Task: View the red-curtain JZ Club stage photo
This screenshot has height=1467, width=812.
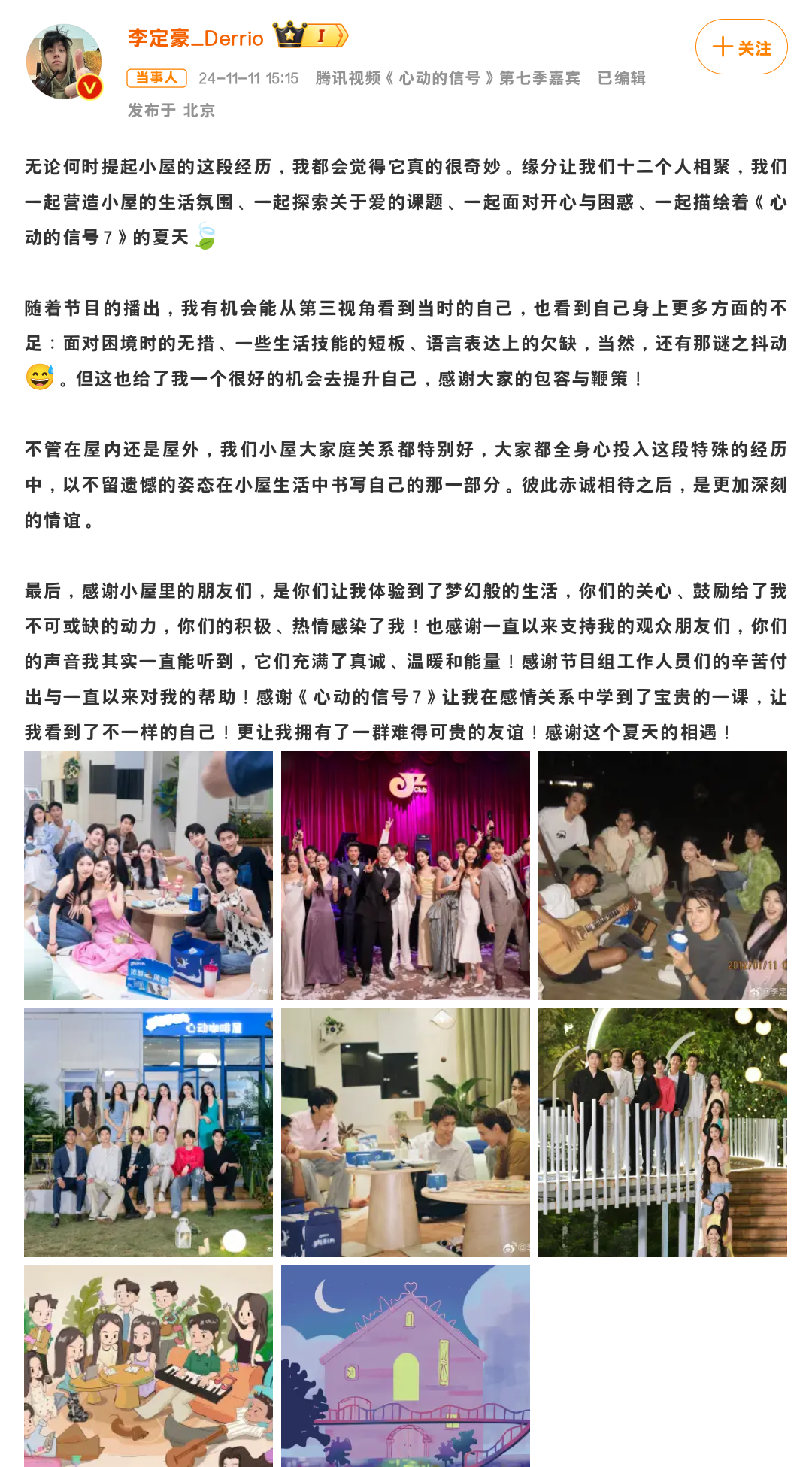Action: 405,875
